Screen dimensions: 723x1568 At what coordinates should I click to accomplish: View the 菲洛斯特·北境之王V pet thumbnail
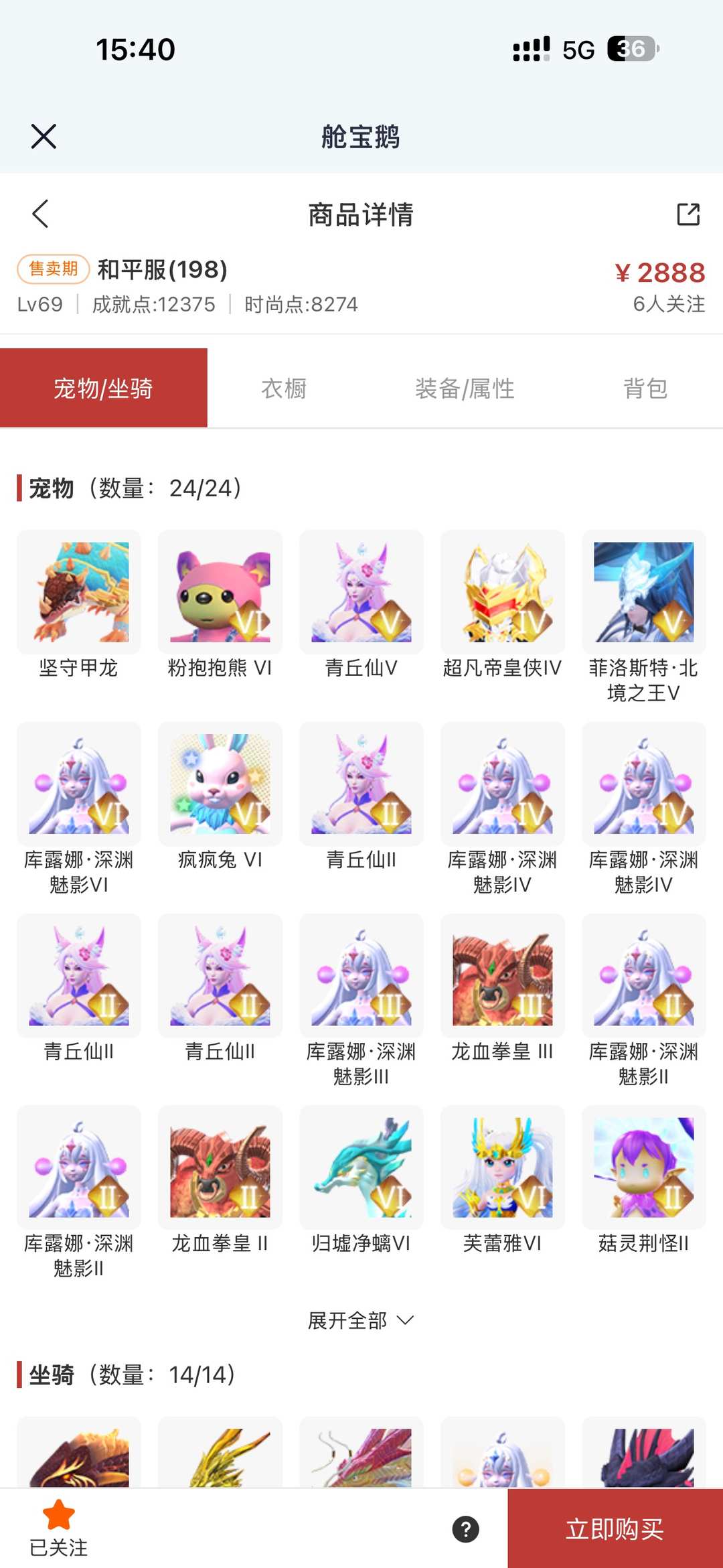[644, 592]
